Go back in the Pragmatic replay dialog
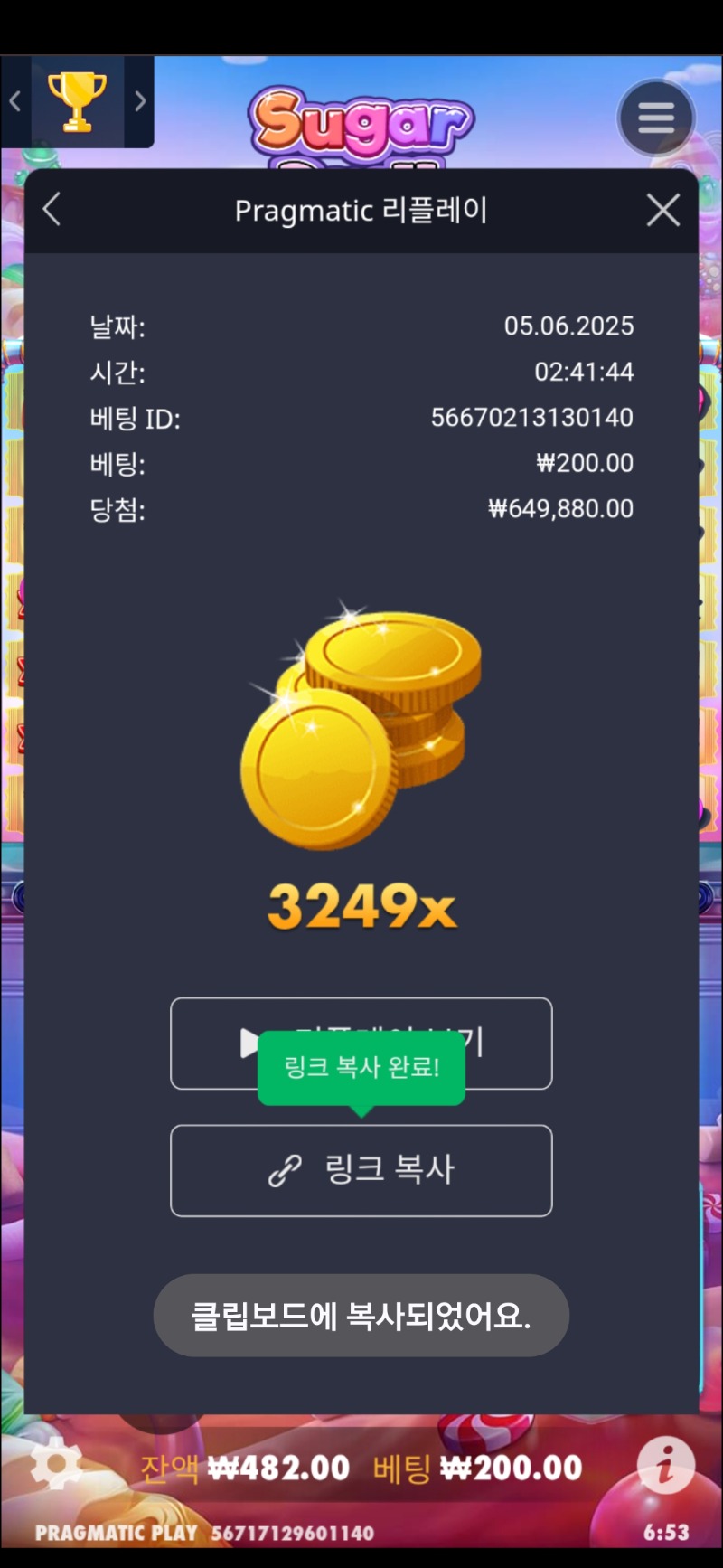723x1568 pixels. click(52, 210)
